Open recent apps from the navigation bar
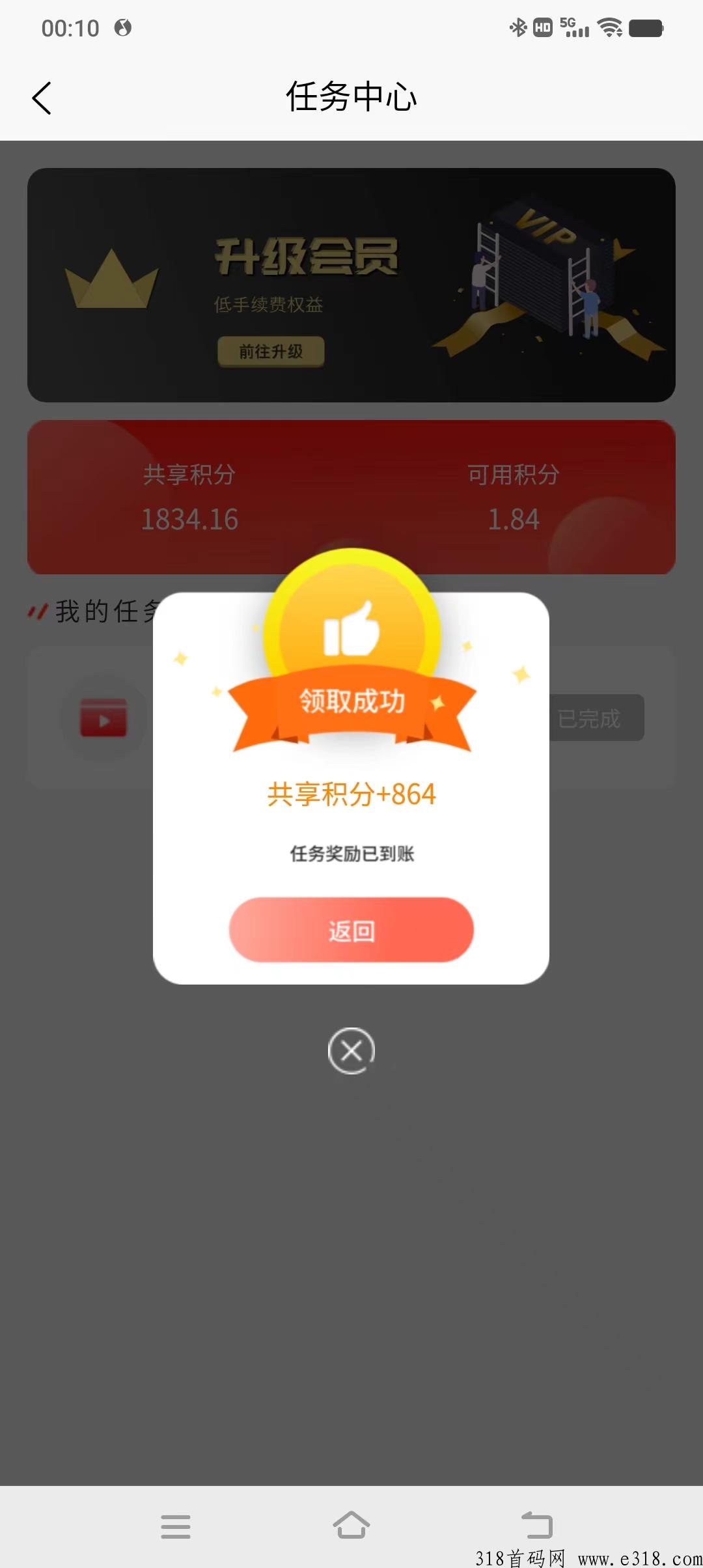 pos(176,1526)
